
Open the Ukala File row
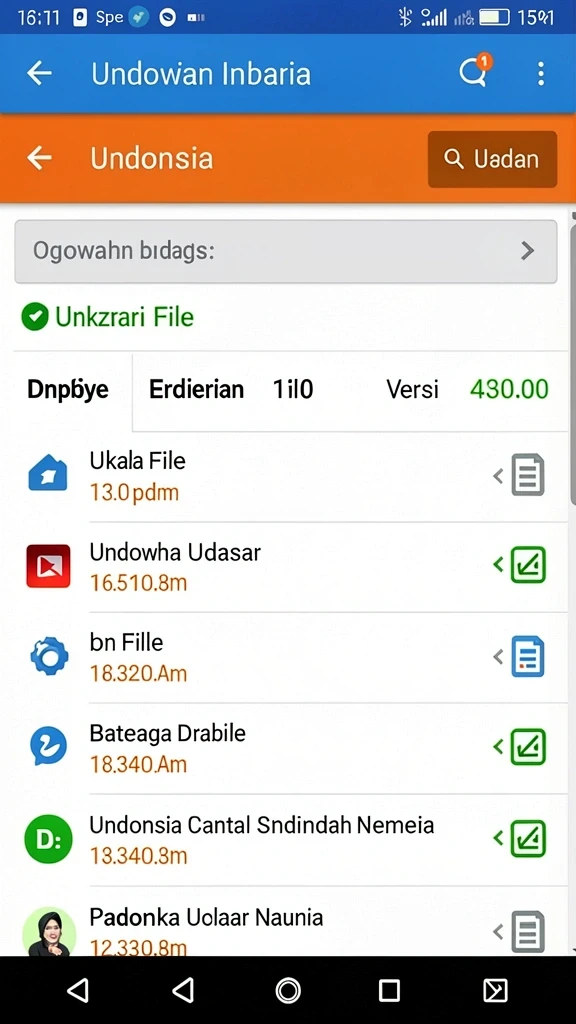click(x=287, y=476)
